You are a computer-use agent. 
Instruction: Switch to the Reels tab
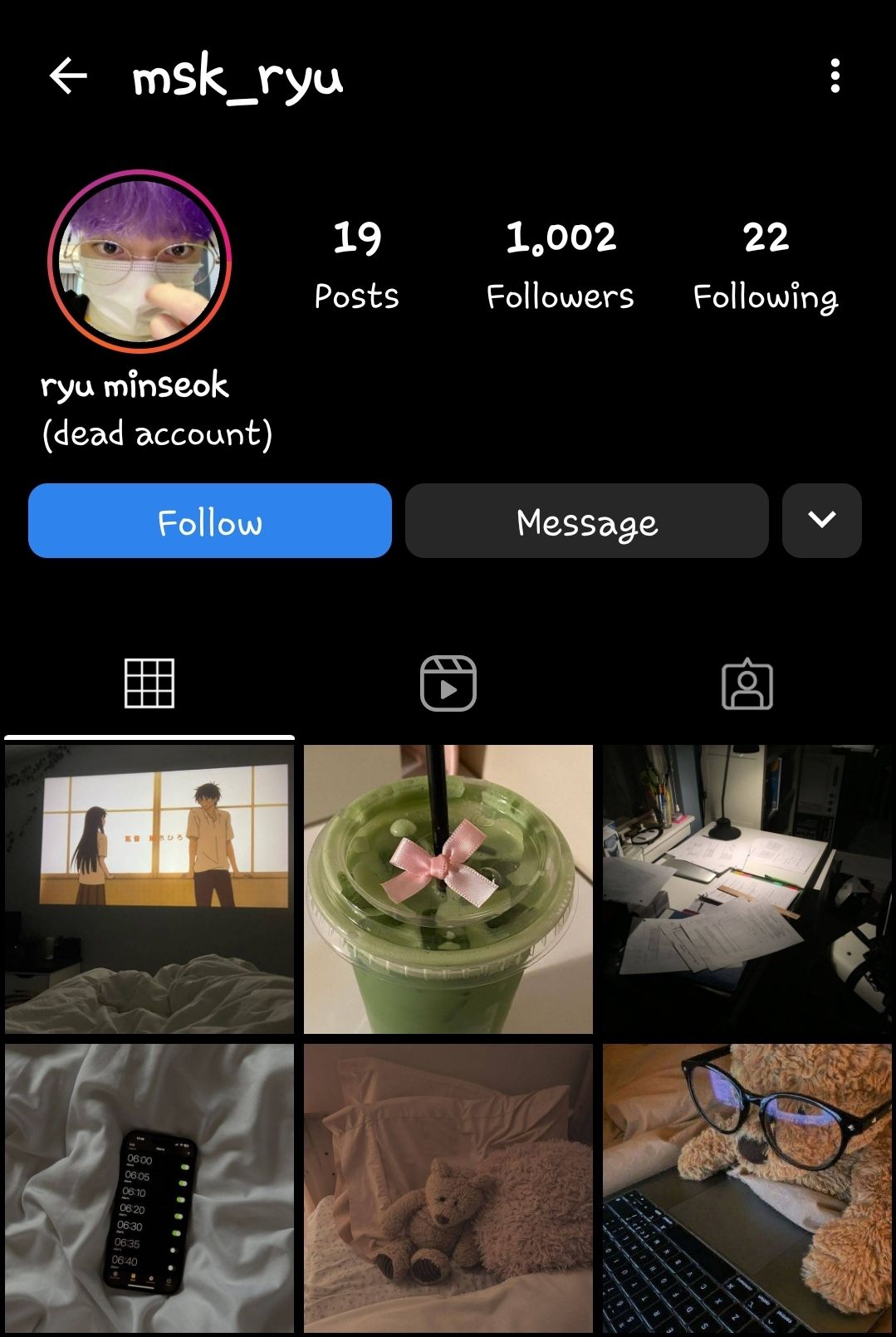[448, 683]
